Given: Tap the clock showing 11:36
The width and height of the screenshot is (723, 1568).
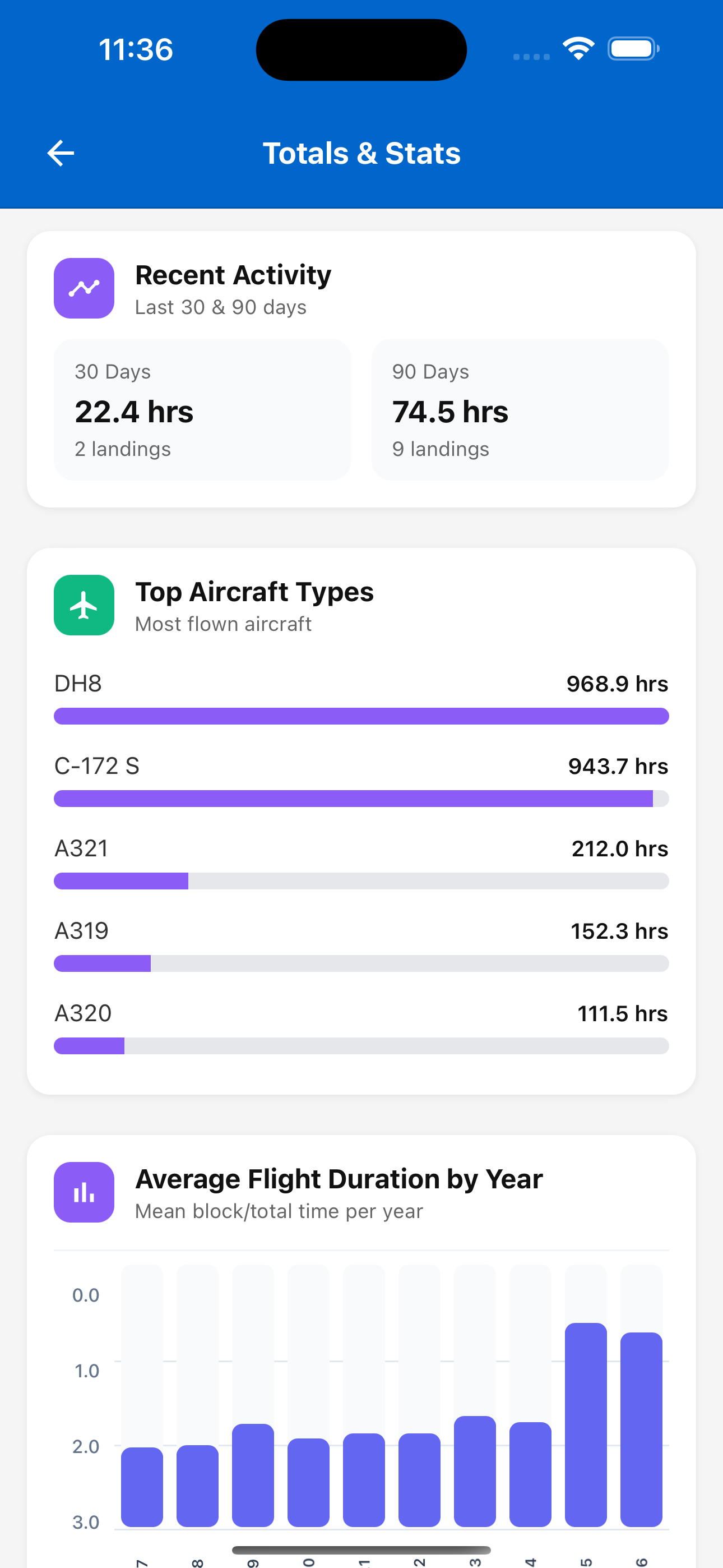Looking at the screenshot, I should click(135, 49).
